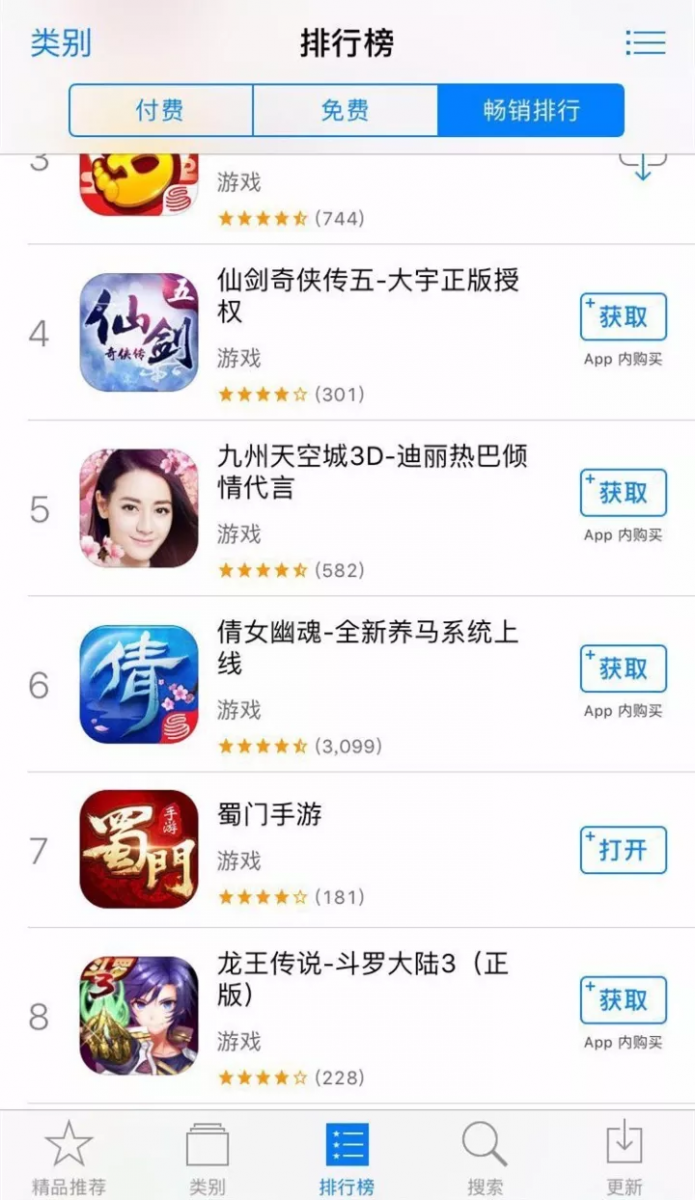Open the list menu icon in header
The width and height of the screenshot is (695, 1200).
point(645,43)
